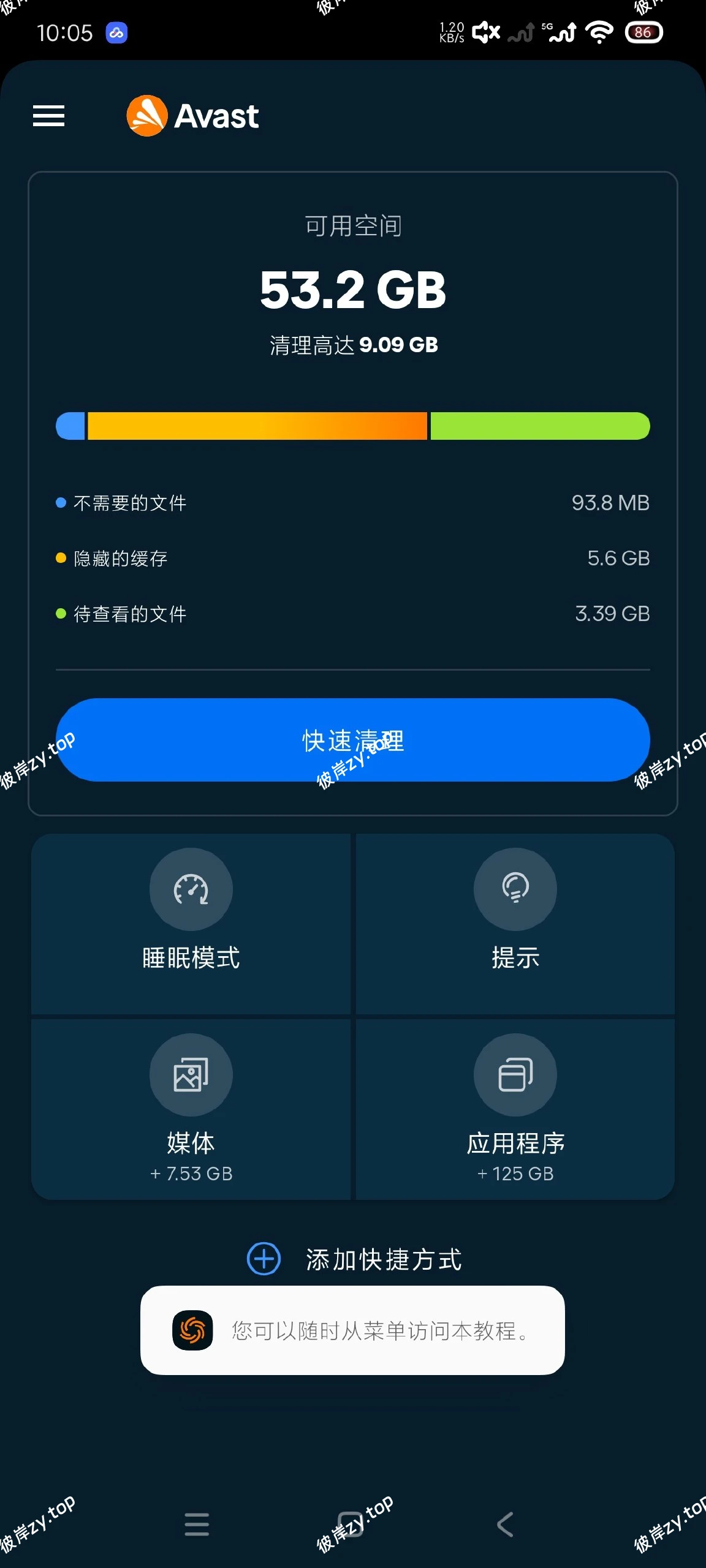Select the 隐藏的缓存 row

click(353, 557)
